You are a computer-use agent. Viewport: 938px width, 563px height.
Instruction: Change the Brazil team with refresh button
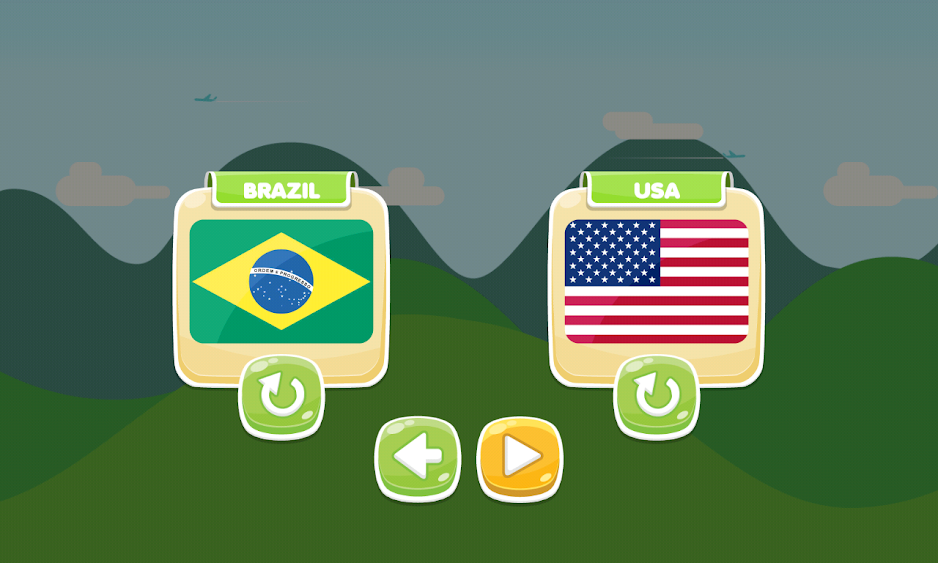click(282, 396)
